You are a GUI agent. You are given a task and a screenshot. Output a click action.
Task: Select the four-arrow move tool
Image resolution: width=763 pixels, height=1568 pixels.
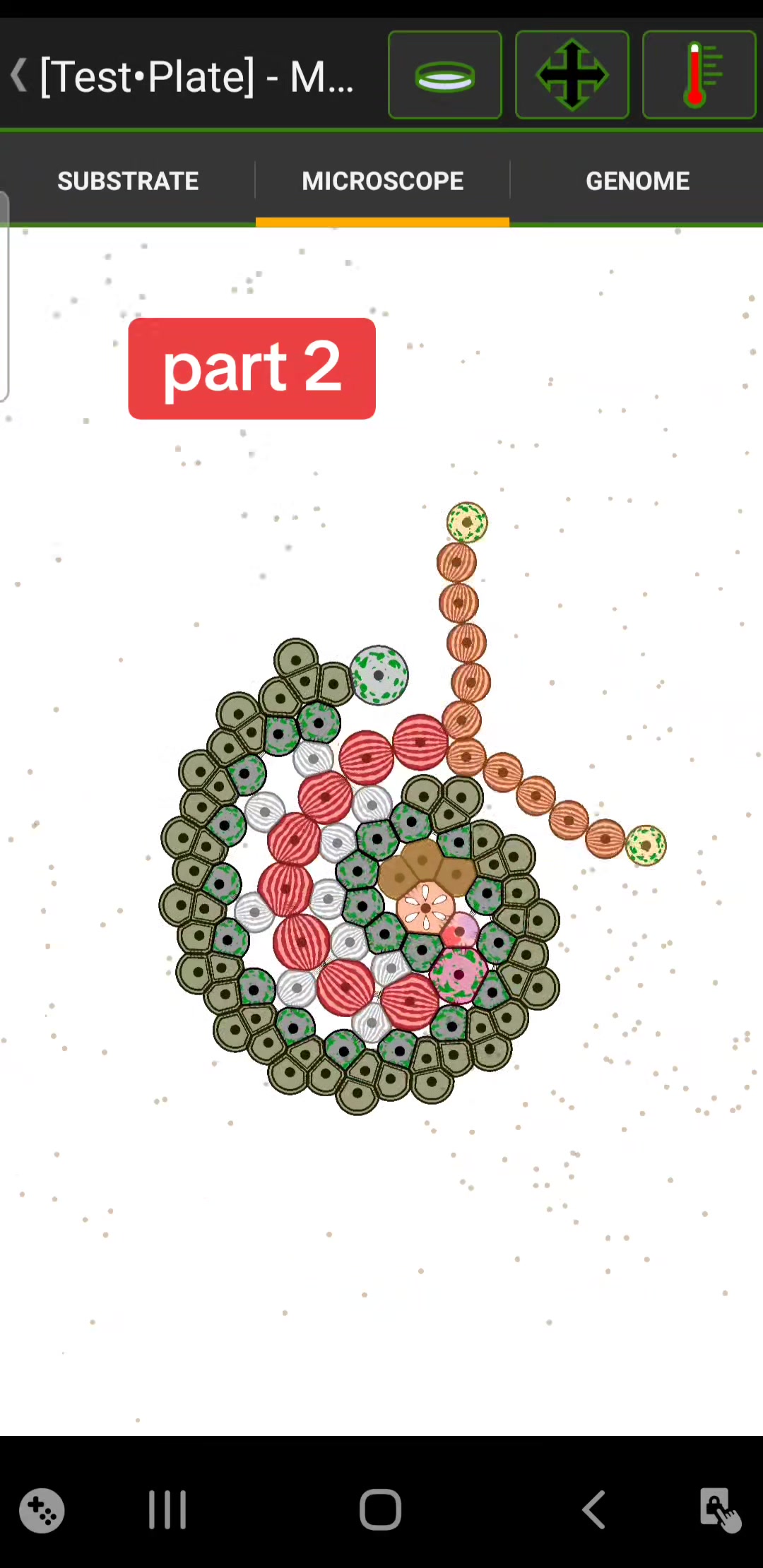572,75
